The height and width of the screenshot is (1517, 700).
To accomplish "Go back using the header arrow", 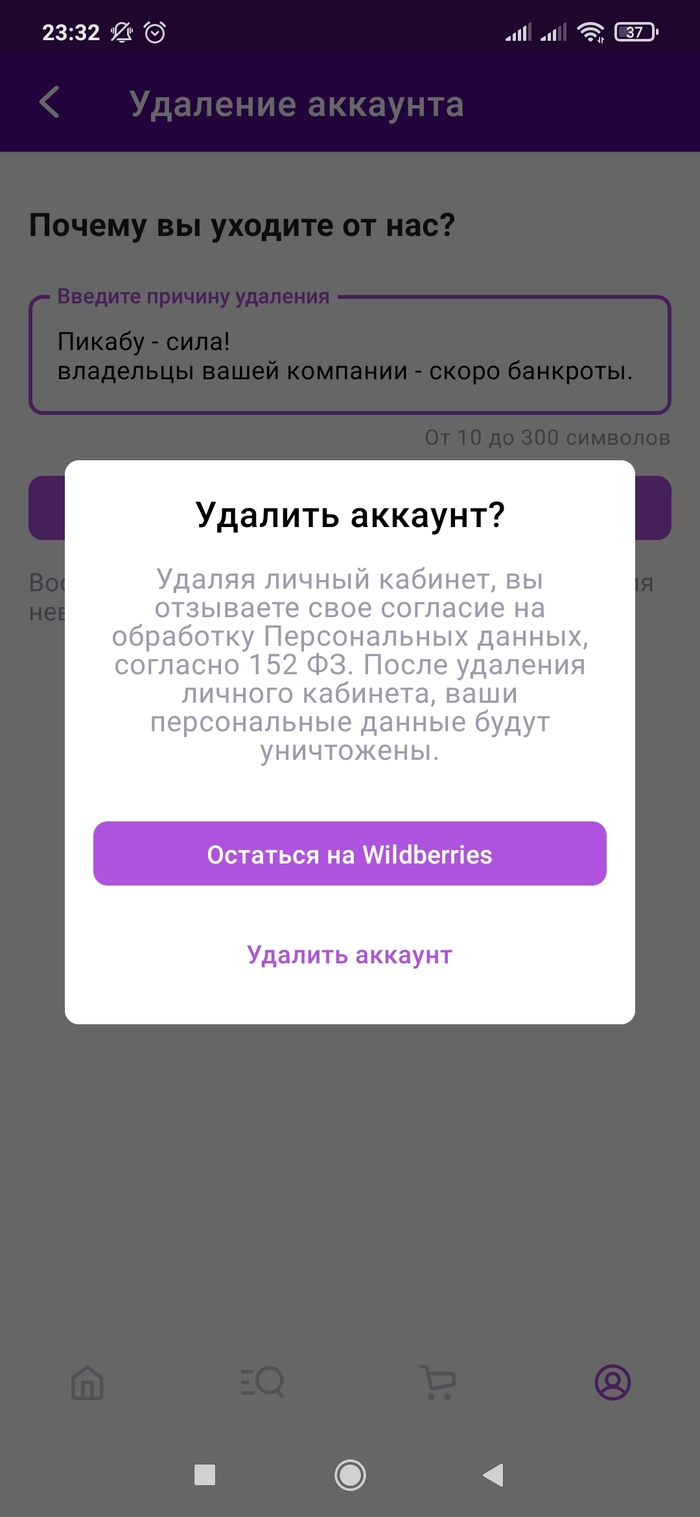I will click(x=49, y=103).
